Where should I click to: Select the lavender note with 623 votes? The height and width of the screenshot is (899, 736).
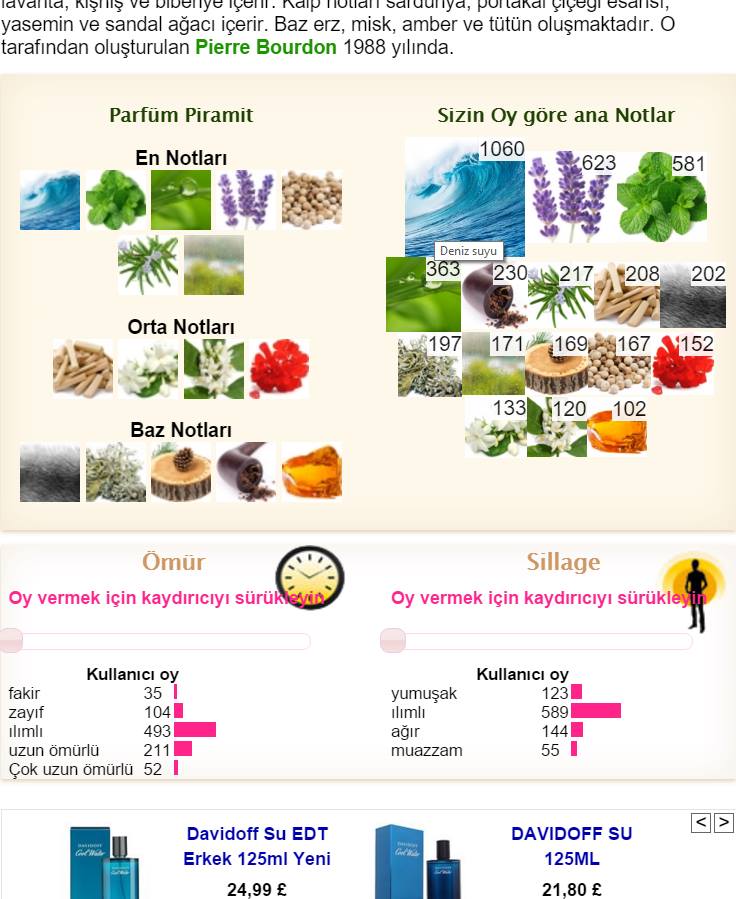point(570,198)
